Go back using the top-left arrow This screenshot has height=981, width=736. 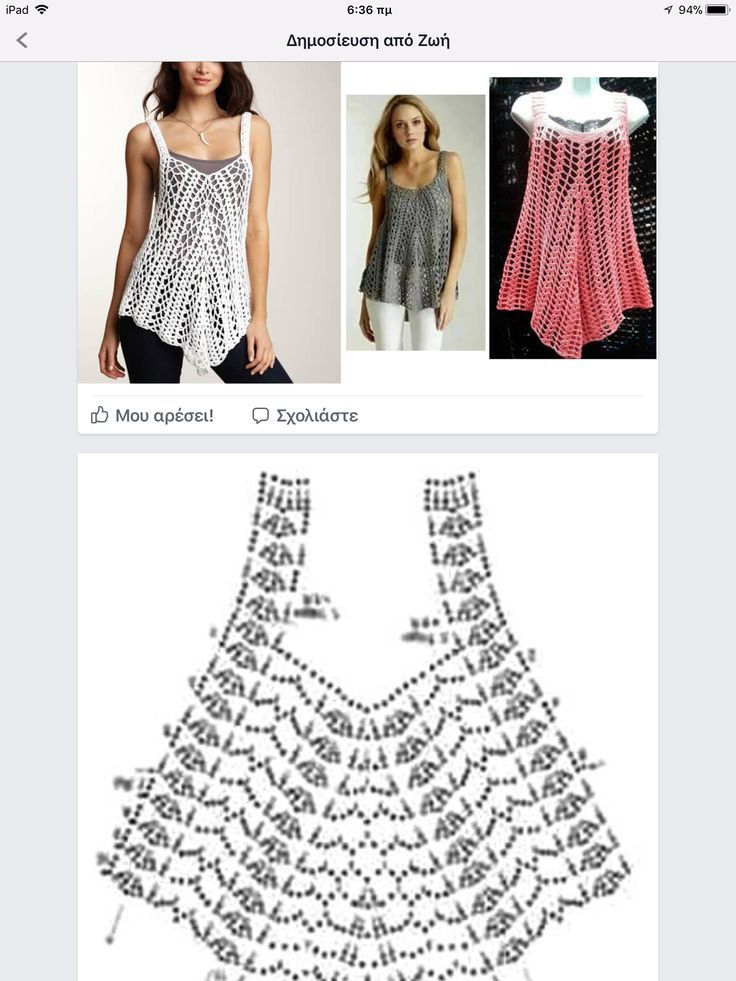22,40
